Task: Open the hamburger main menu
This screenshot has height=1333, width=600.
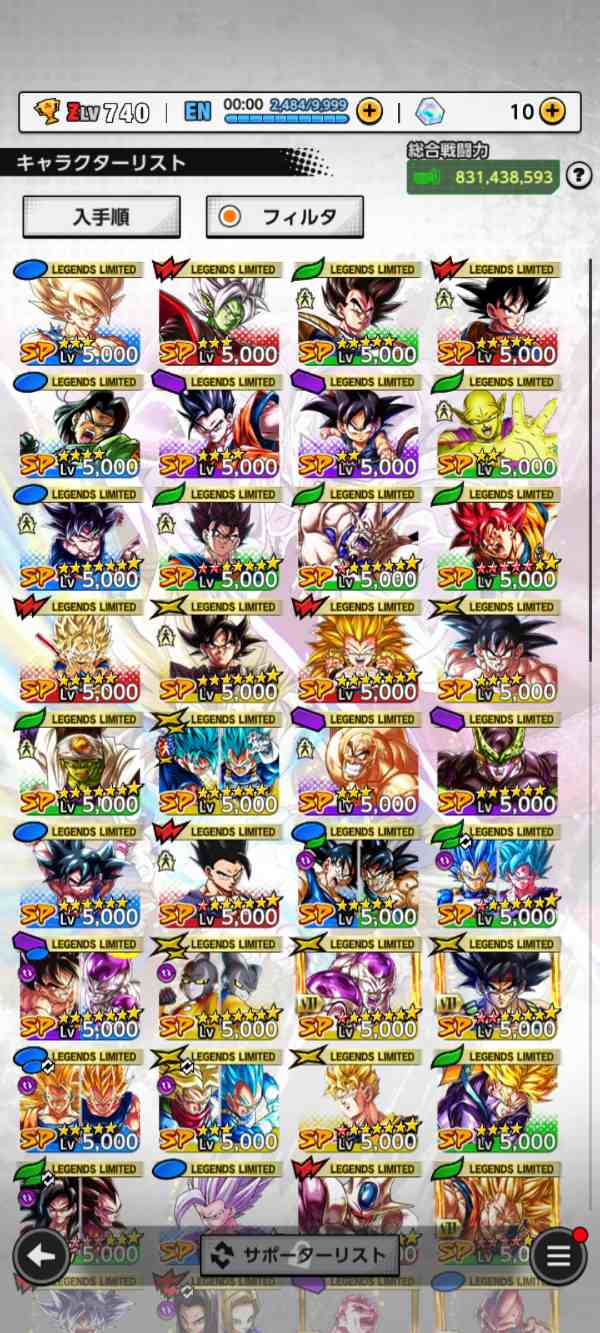Action: pyautogui.click(x=558, y=1256)
